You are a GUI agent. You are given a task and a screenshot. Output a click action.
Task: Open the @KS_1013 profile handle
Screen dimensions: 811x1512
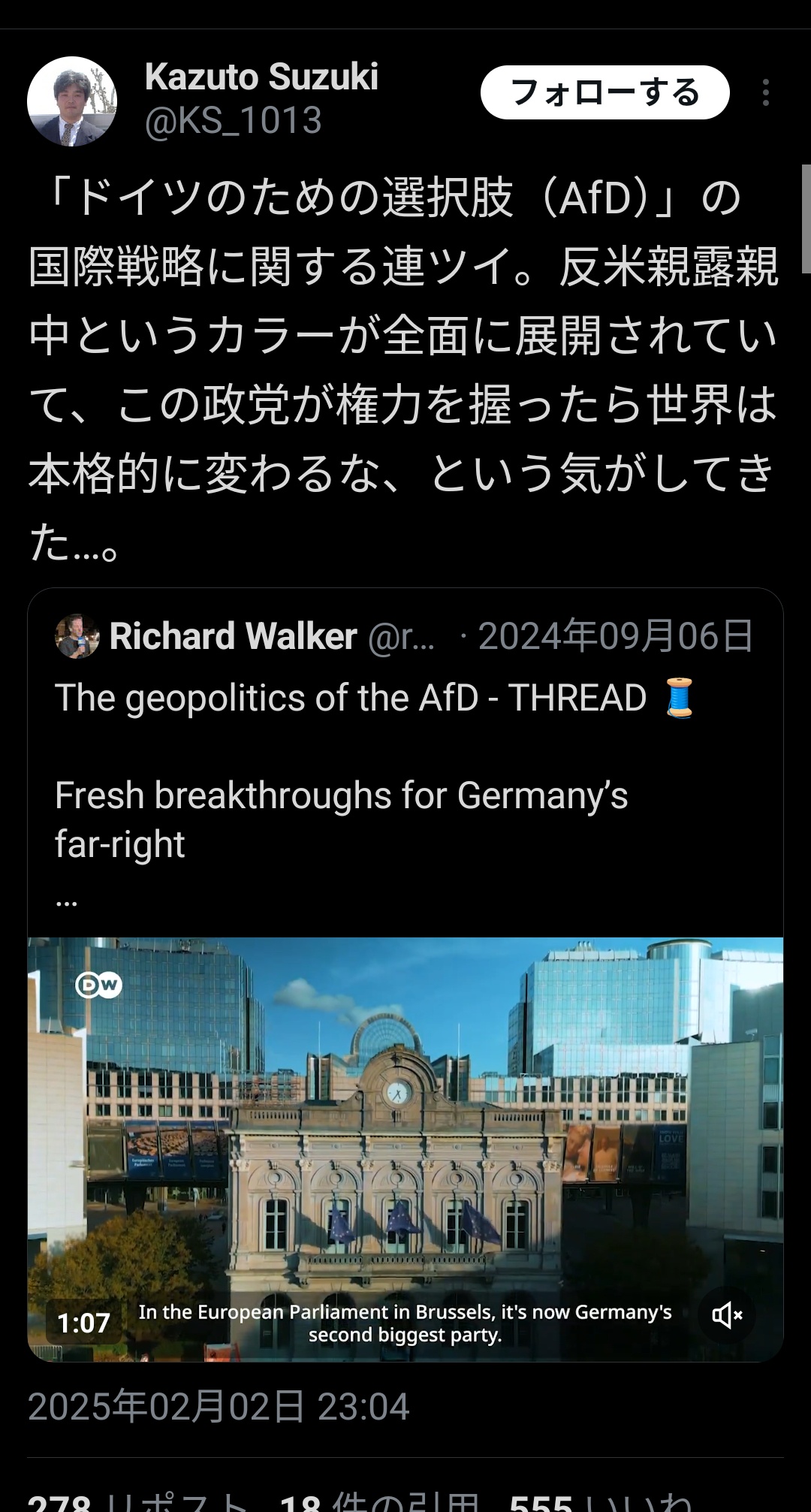233,121
